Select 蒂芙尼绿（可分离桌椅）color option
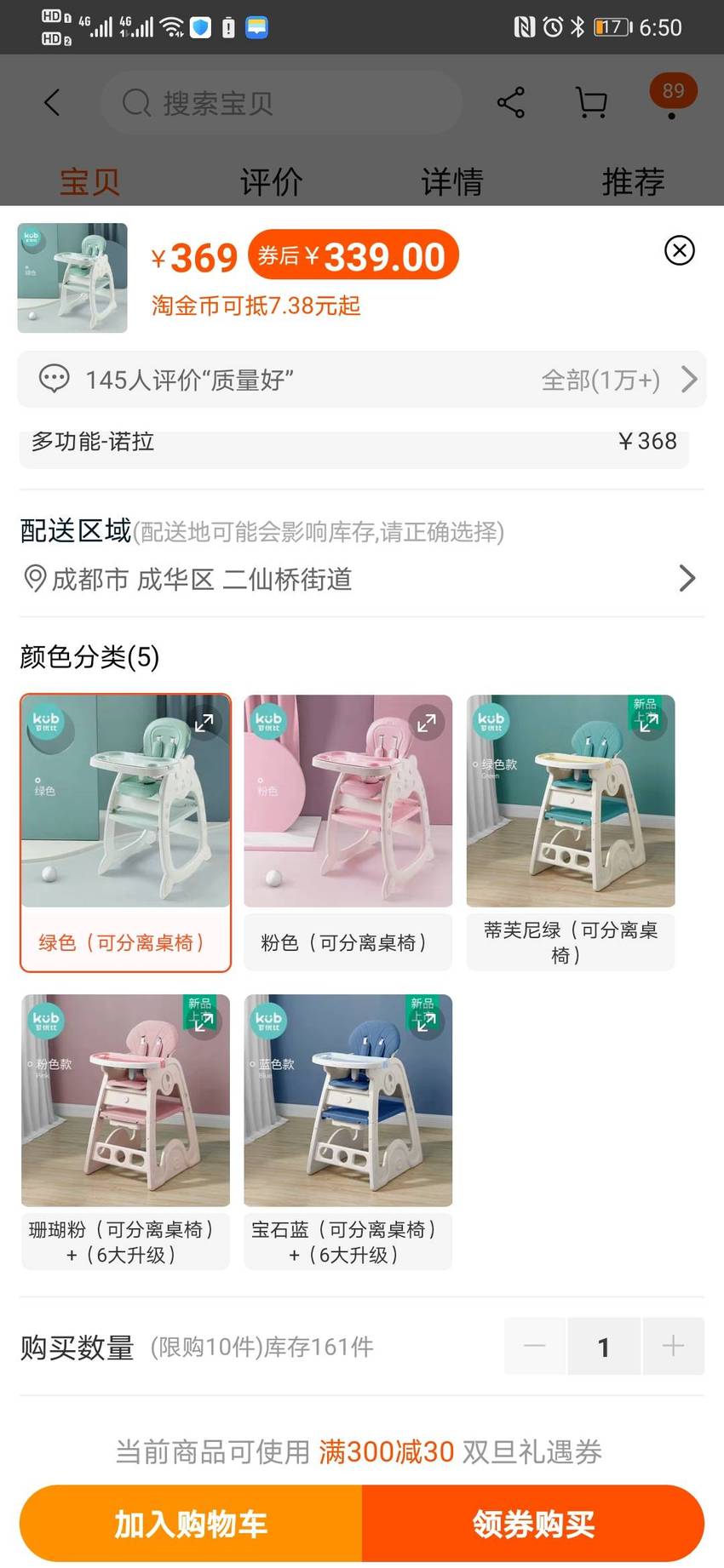 (571, 833)
